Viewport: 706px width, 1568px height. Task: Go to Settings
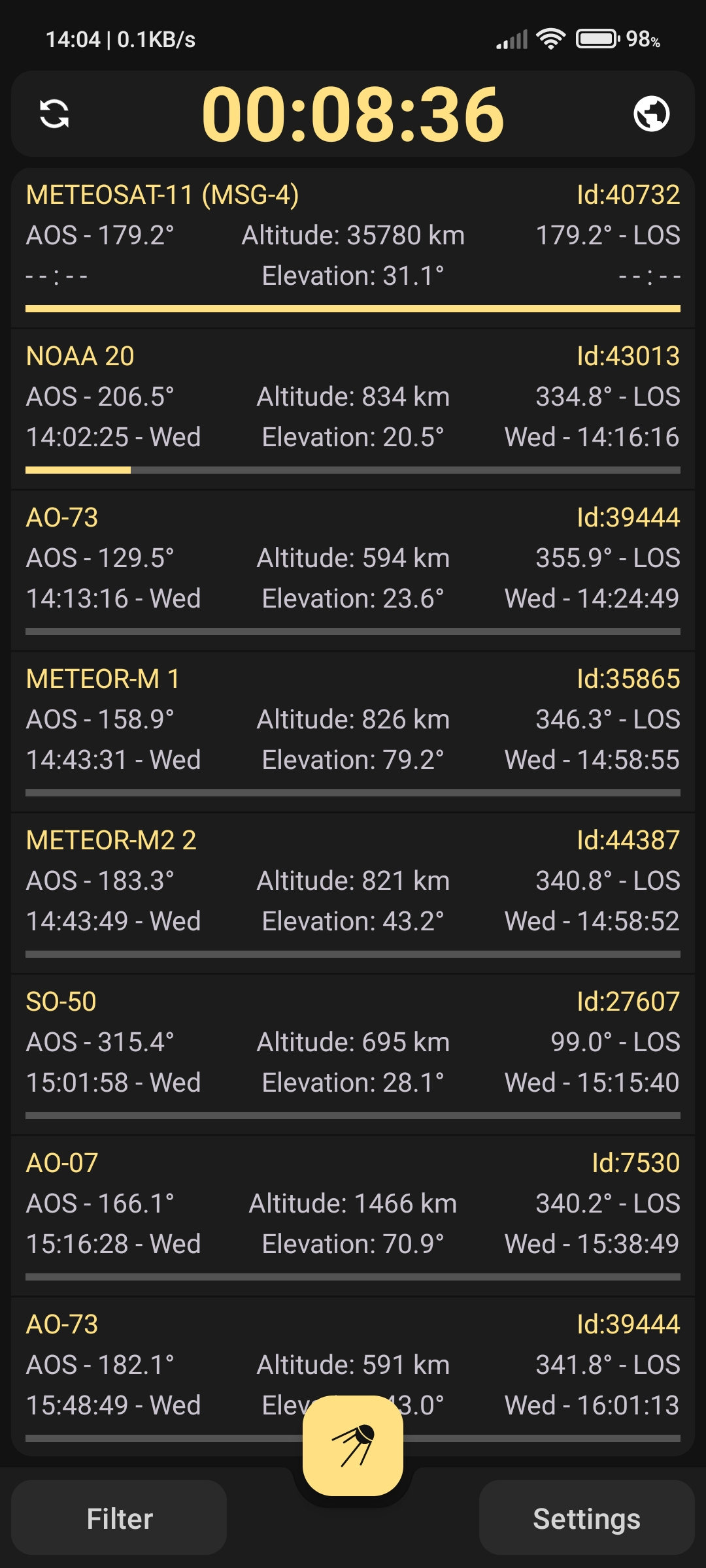click(586, 1518)
